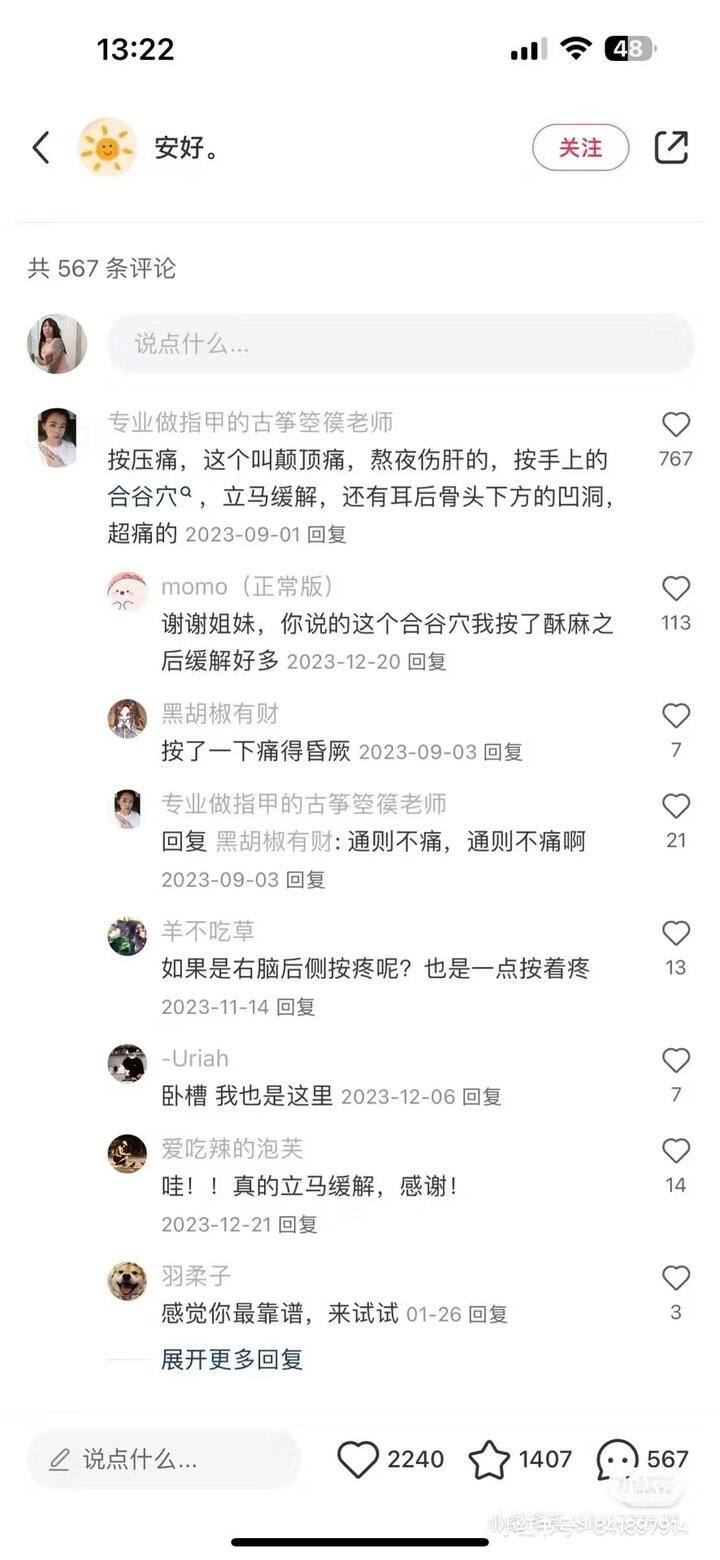Follow the author with the 关注 button
The width and height of the screenshot is (720, 1560).
[x=580, y=148]
